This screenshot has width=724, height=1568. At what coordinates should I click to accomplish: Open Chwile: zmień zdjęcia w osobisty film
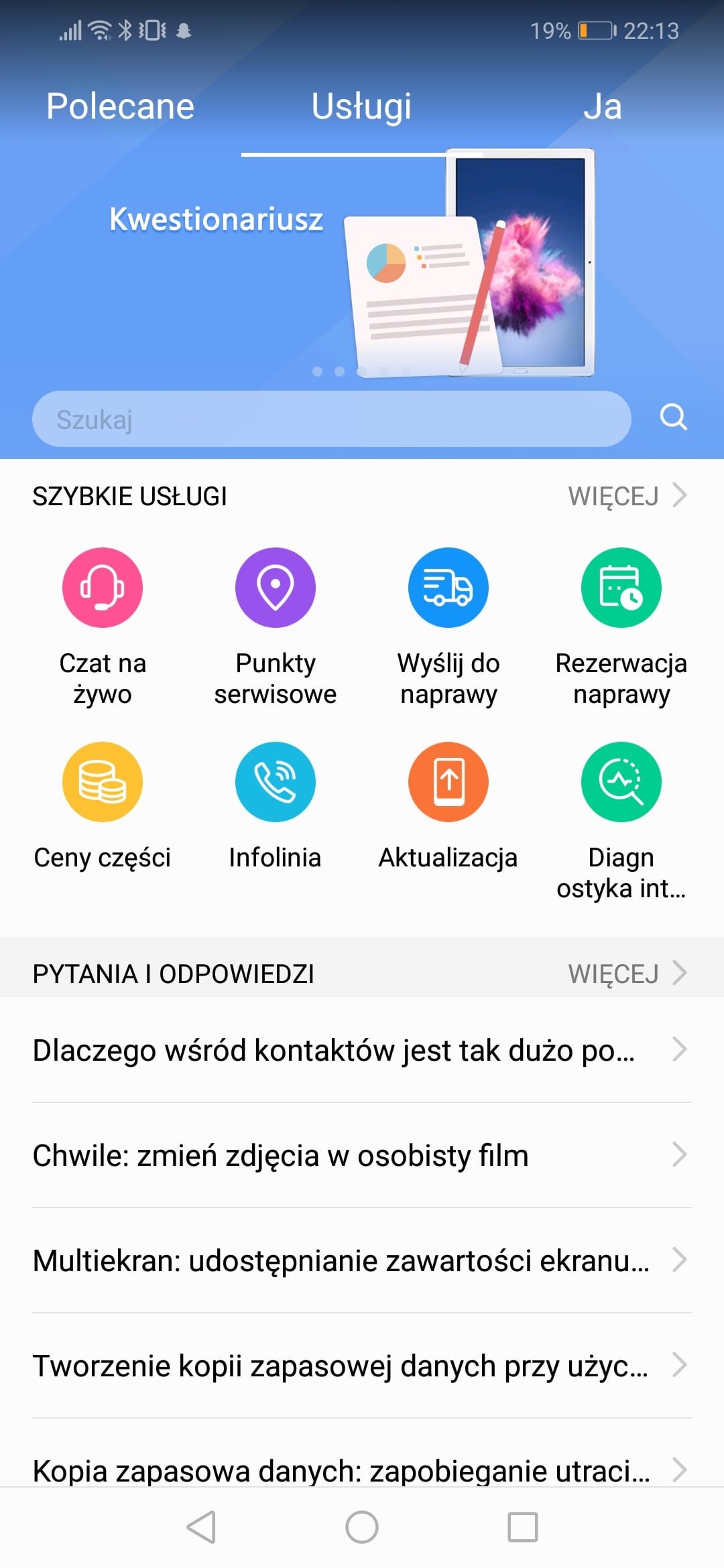click(x=362, y=1155)
